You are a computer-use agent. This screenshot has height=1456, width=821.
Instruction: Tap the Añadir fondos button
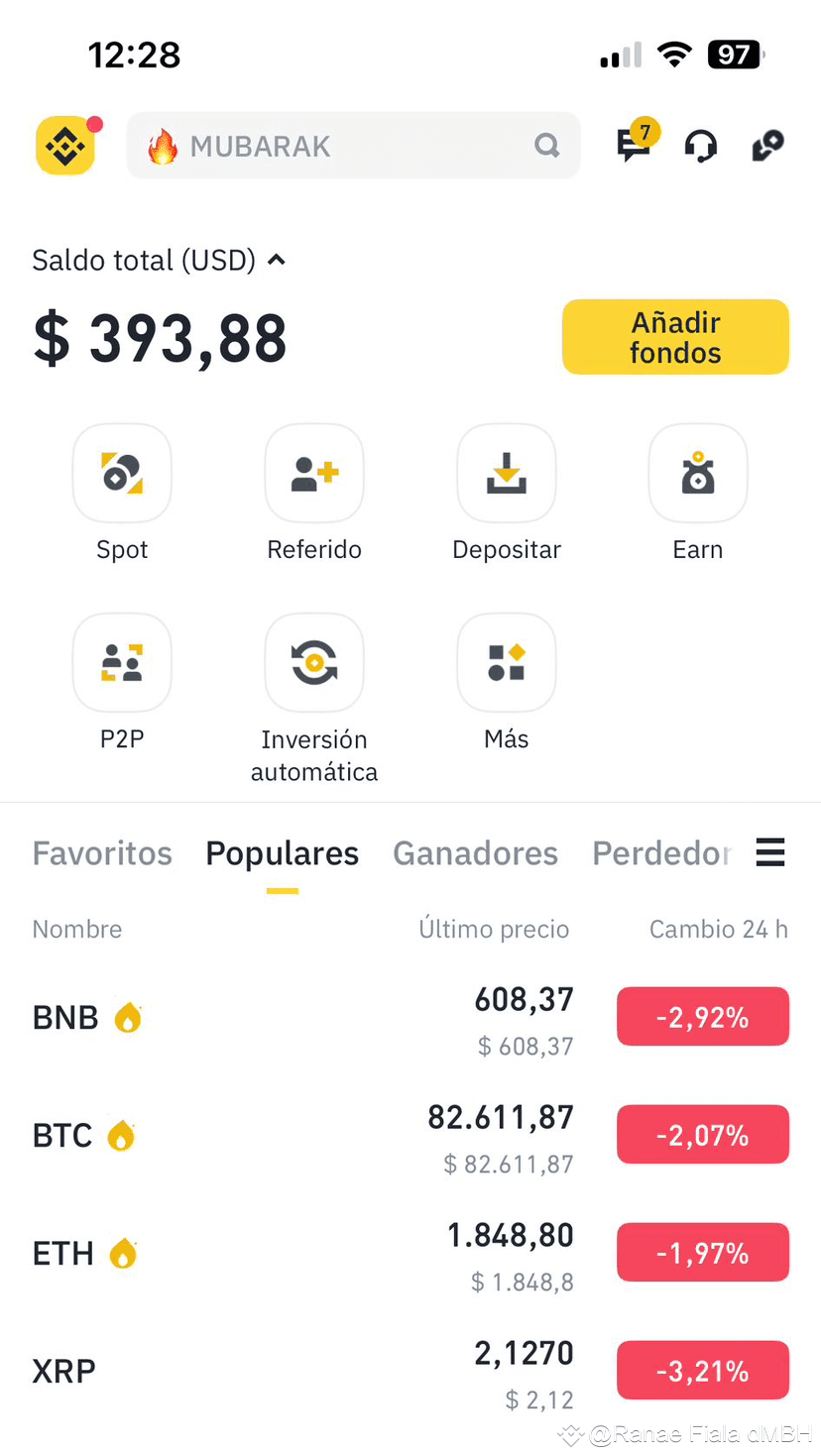675,337
